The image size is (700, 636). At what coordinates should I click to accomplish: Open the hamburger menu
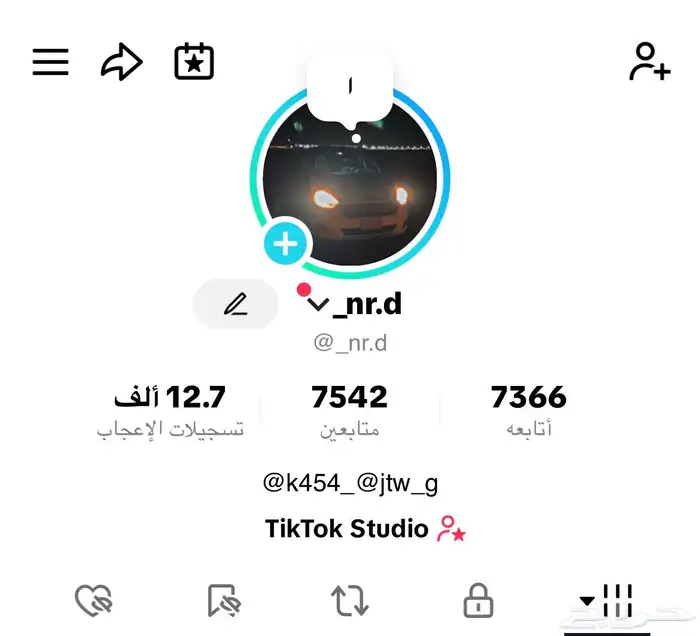click(50, 62)
